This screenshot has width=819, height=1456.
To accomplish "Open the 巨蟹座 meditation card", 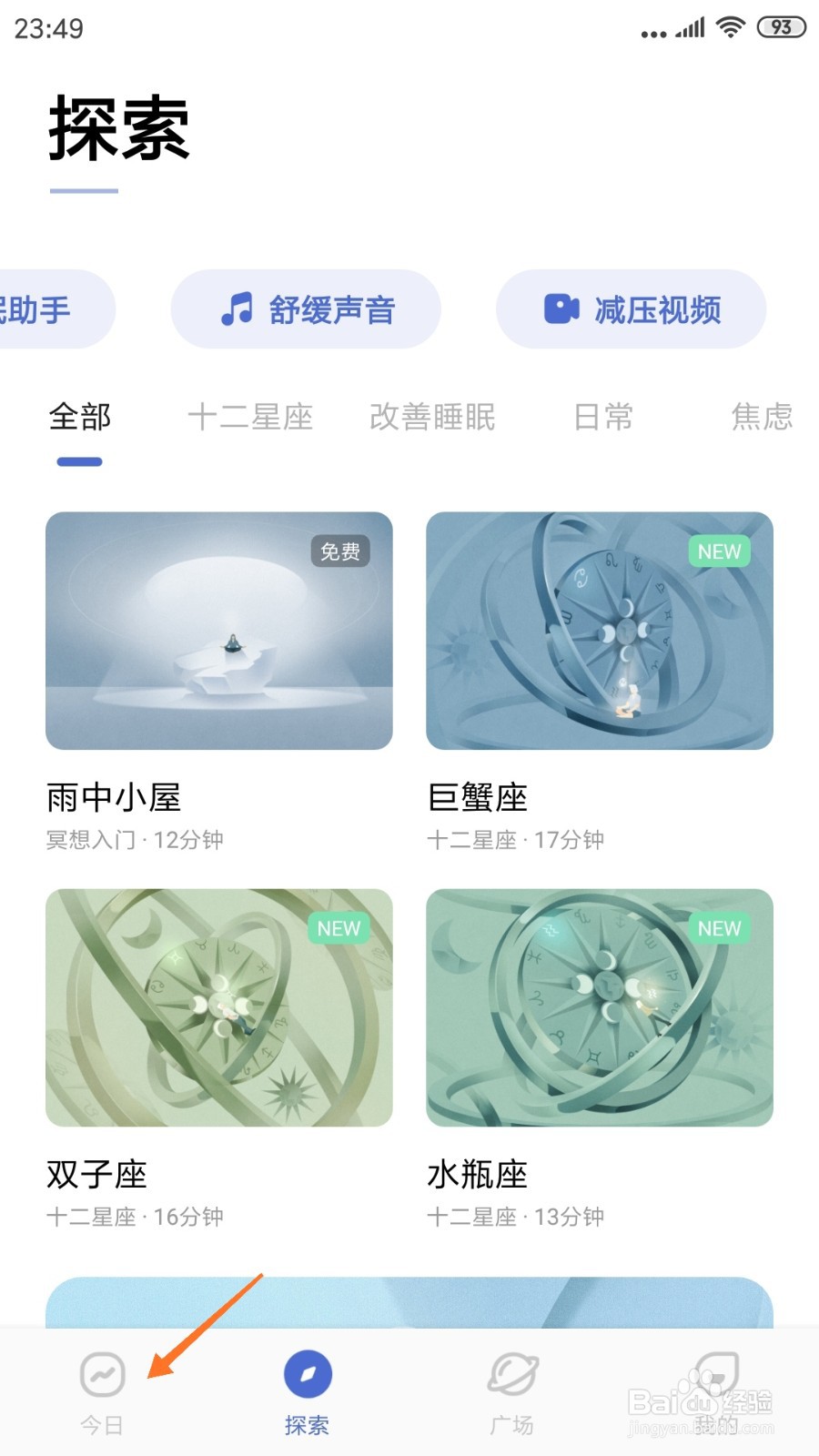I will (x=600, y=631).
